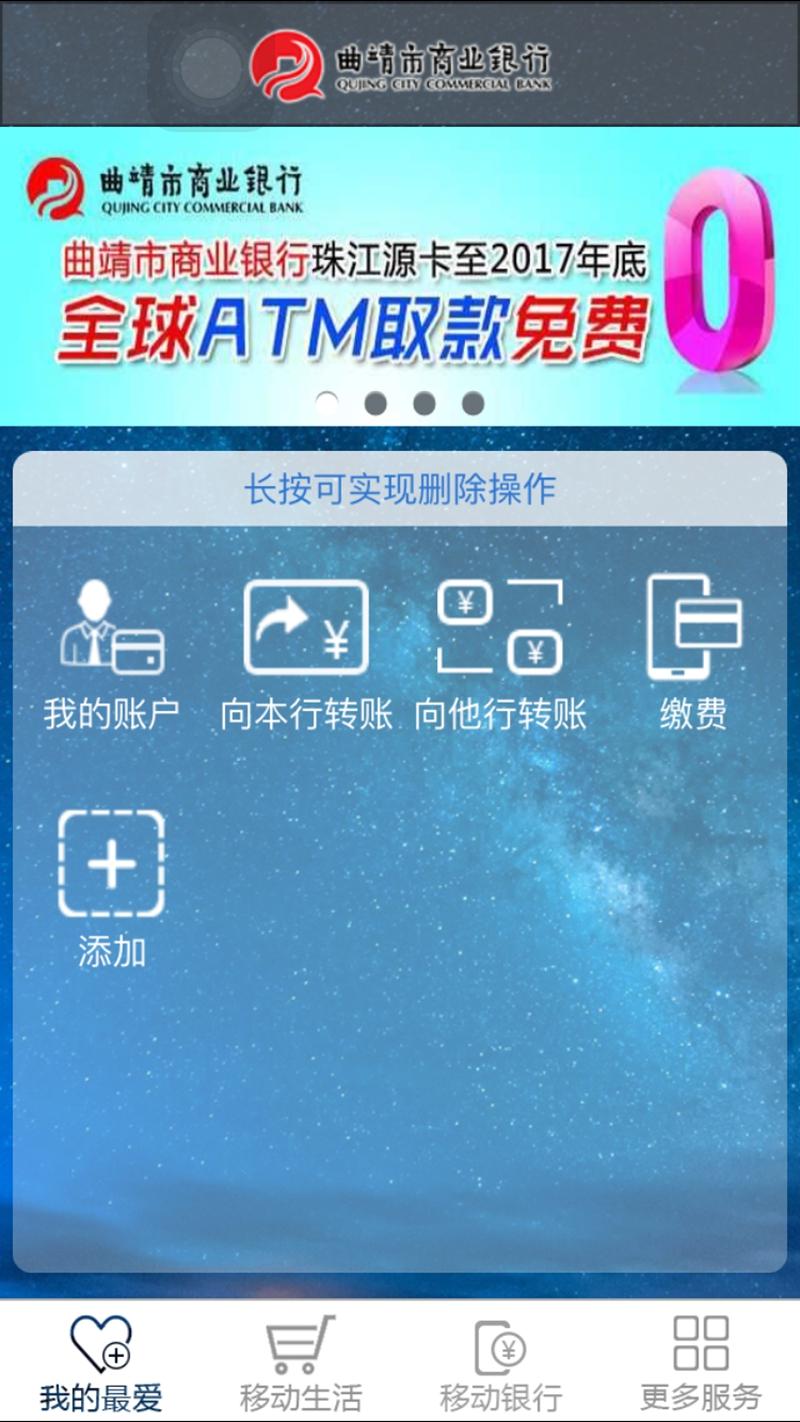The height and width of the screenshot is (1422, 800).
Task: Open the 更多服务 tab
Action: 700,1362
